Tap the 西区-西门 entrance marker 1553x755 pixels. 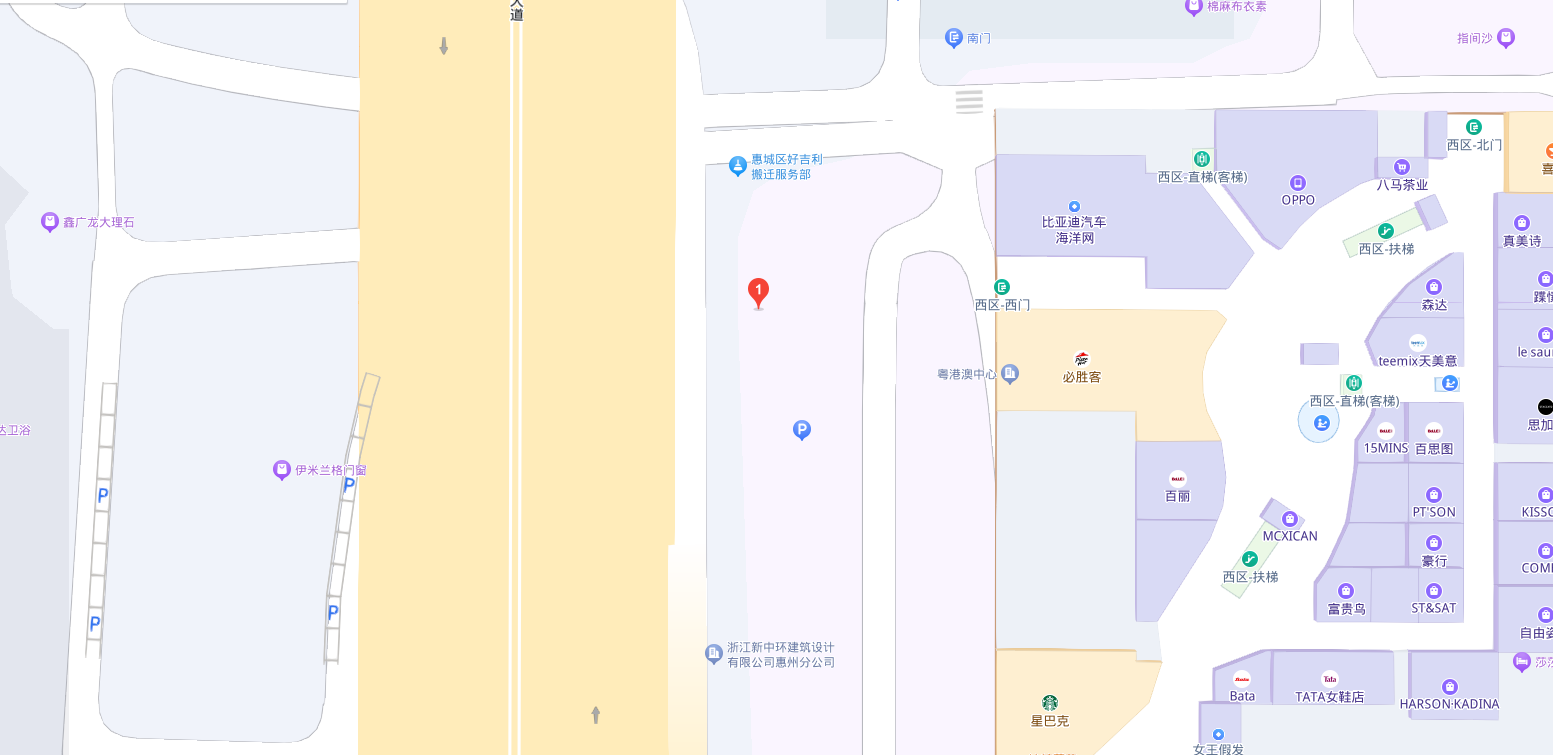pyautogui.click(x=1002, y=287)
